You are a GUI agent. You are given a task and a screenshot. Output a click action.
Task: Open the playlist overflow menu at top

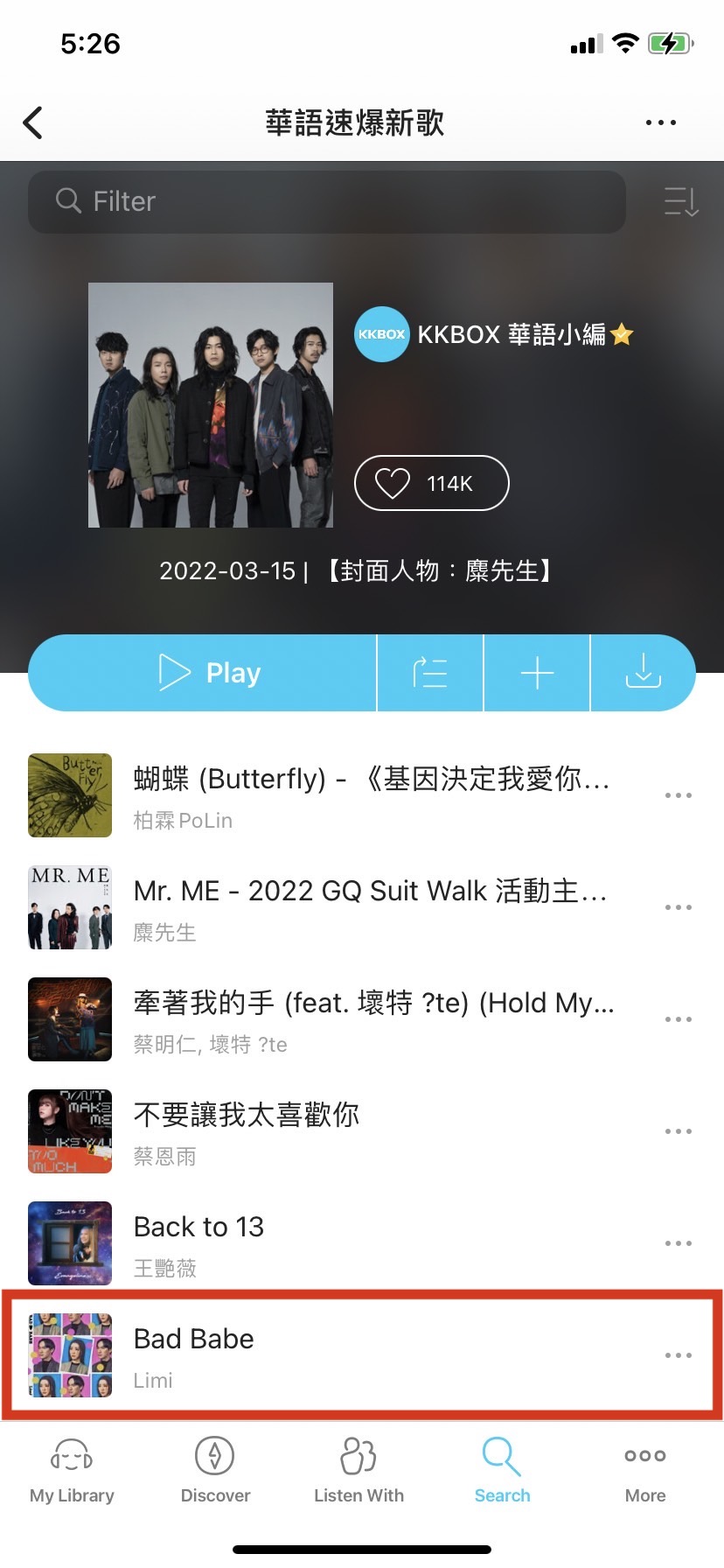[x=660, y=123]
